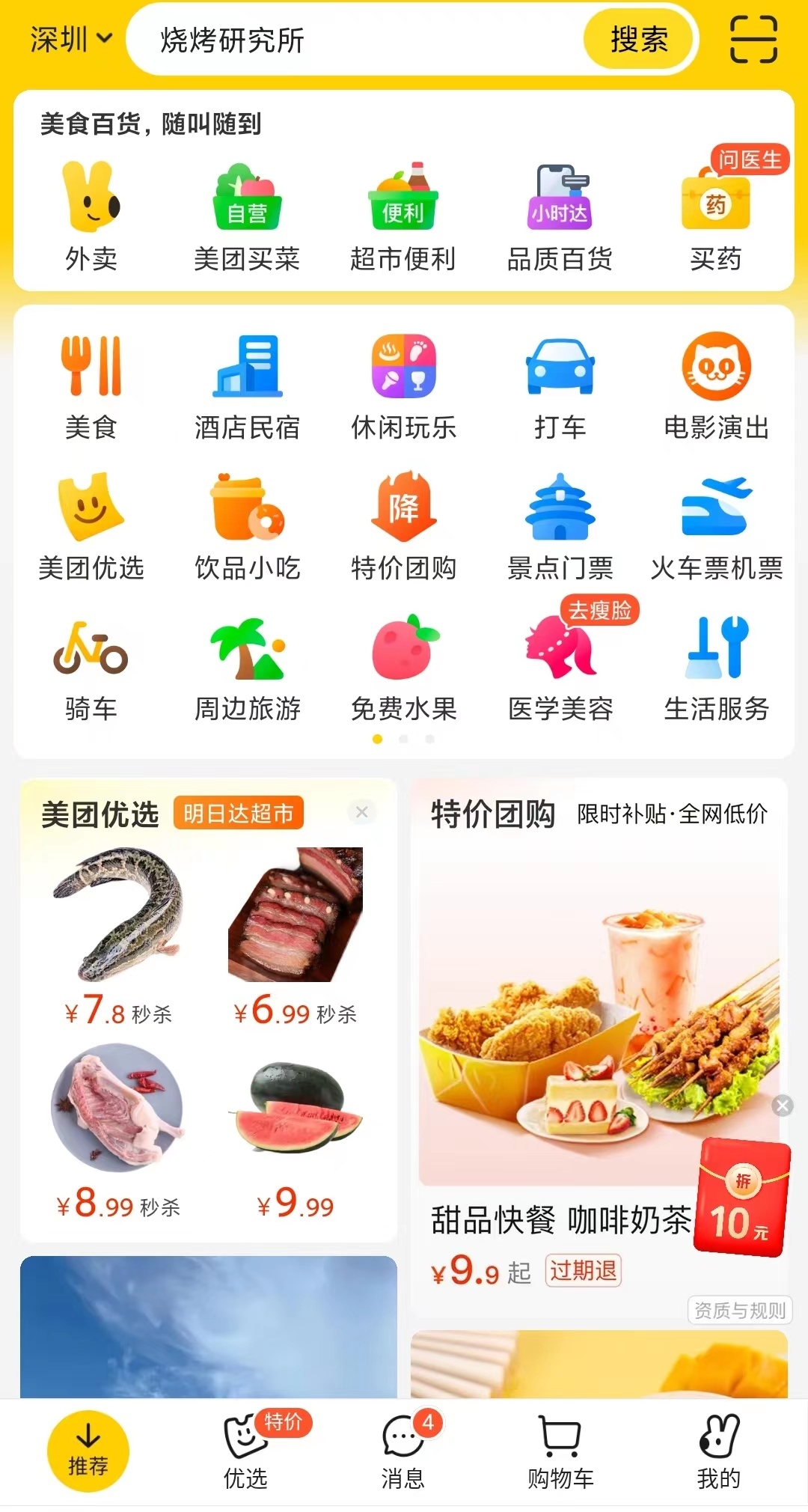
Task: Open 酒店民宿 hotels
Action: click(247, 387)
